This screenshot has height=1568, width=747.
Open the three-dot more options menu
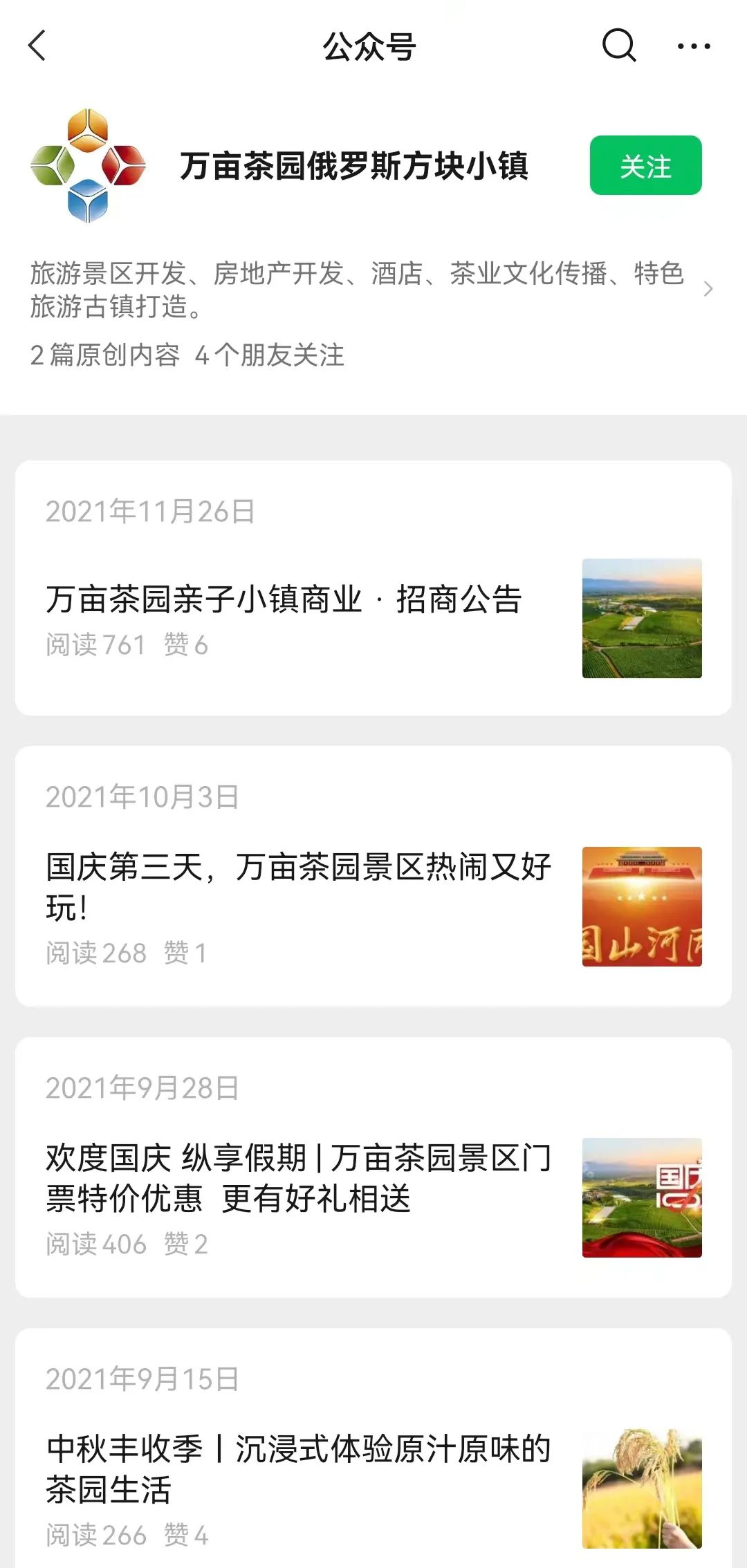pyautogui.click(x=693, y=46)
